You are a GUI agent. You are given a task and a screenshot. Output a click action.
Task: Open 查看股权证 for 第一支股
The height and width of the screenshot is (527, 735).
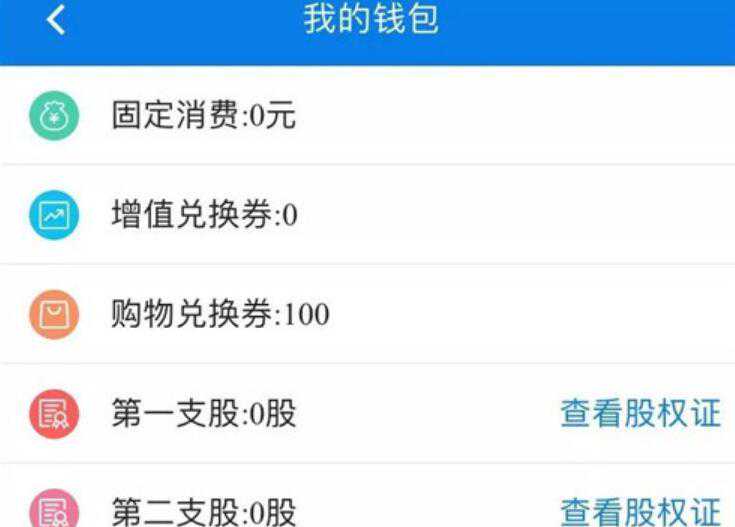(640, 413)
